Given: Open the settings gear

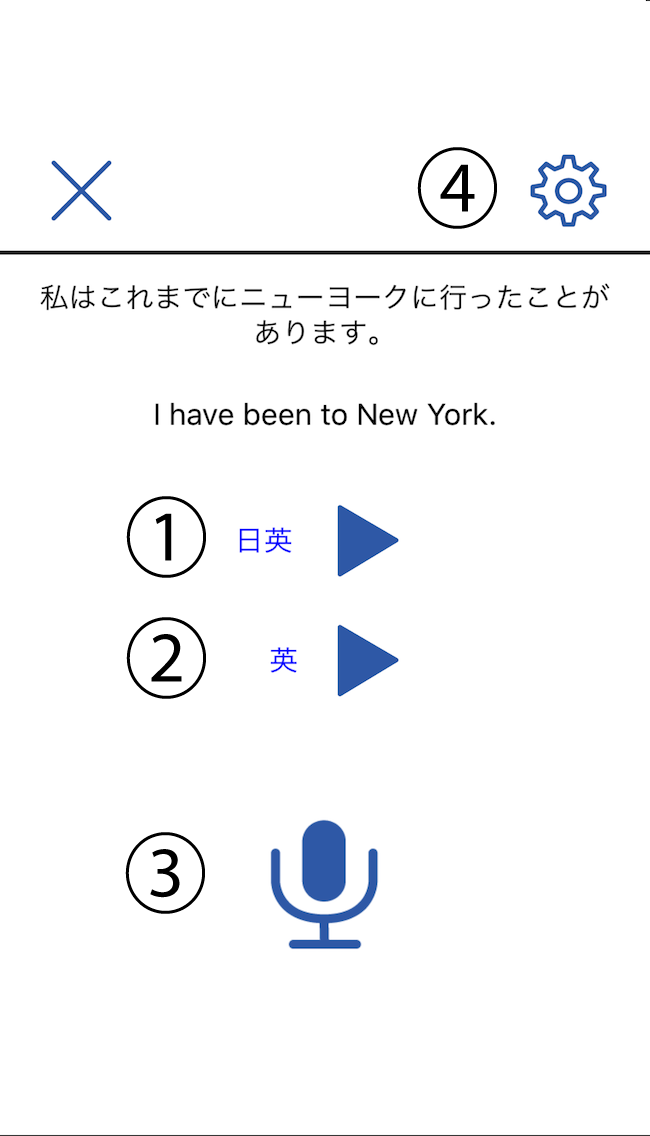Looking at the screenshot, I should coord(568,190).
